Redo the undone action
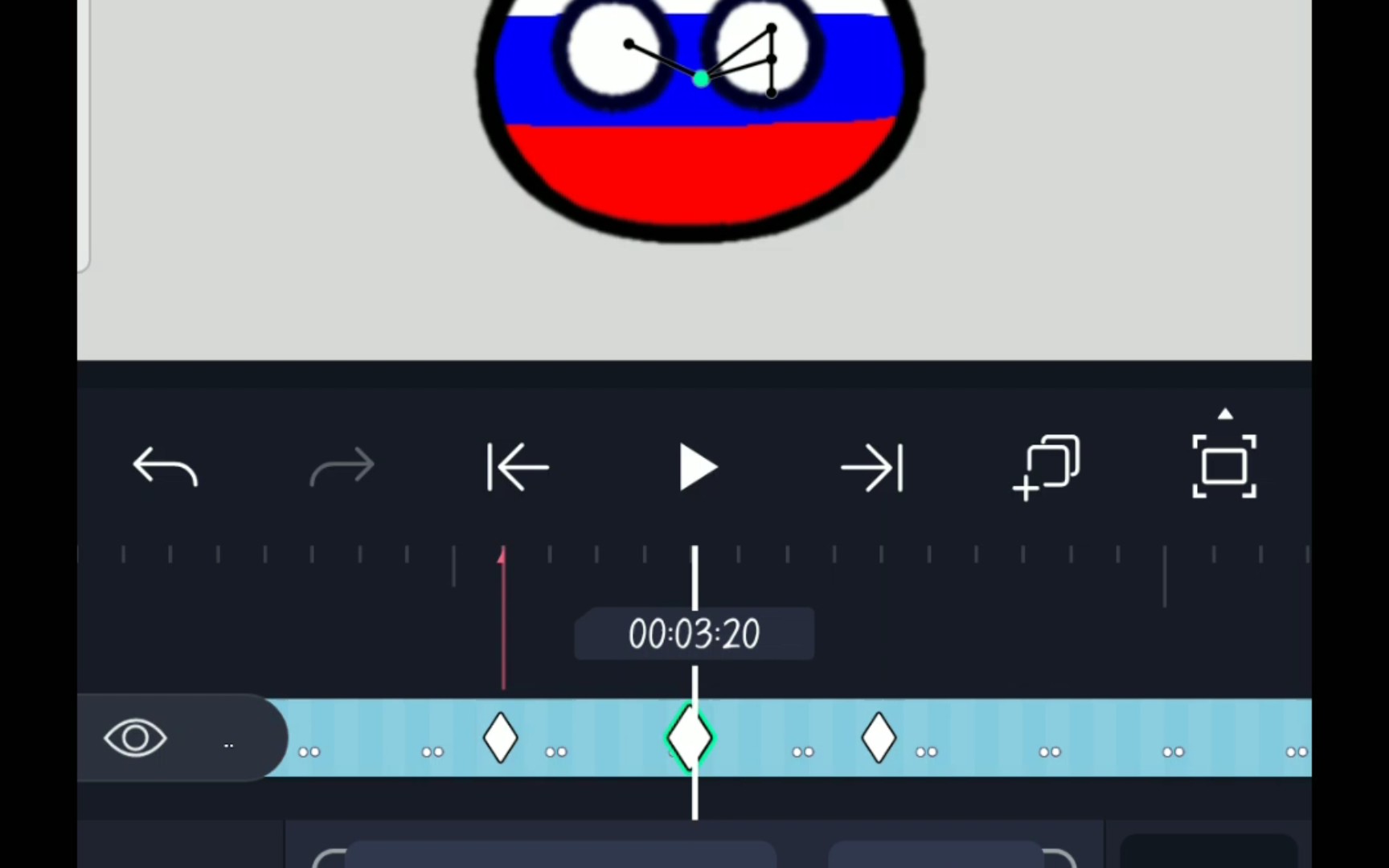The image size is (1389, 868). coord(342,468)
